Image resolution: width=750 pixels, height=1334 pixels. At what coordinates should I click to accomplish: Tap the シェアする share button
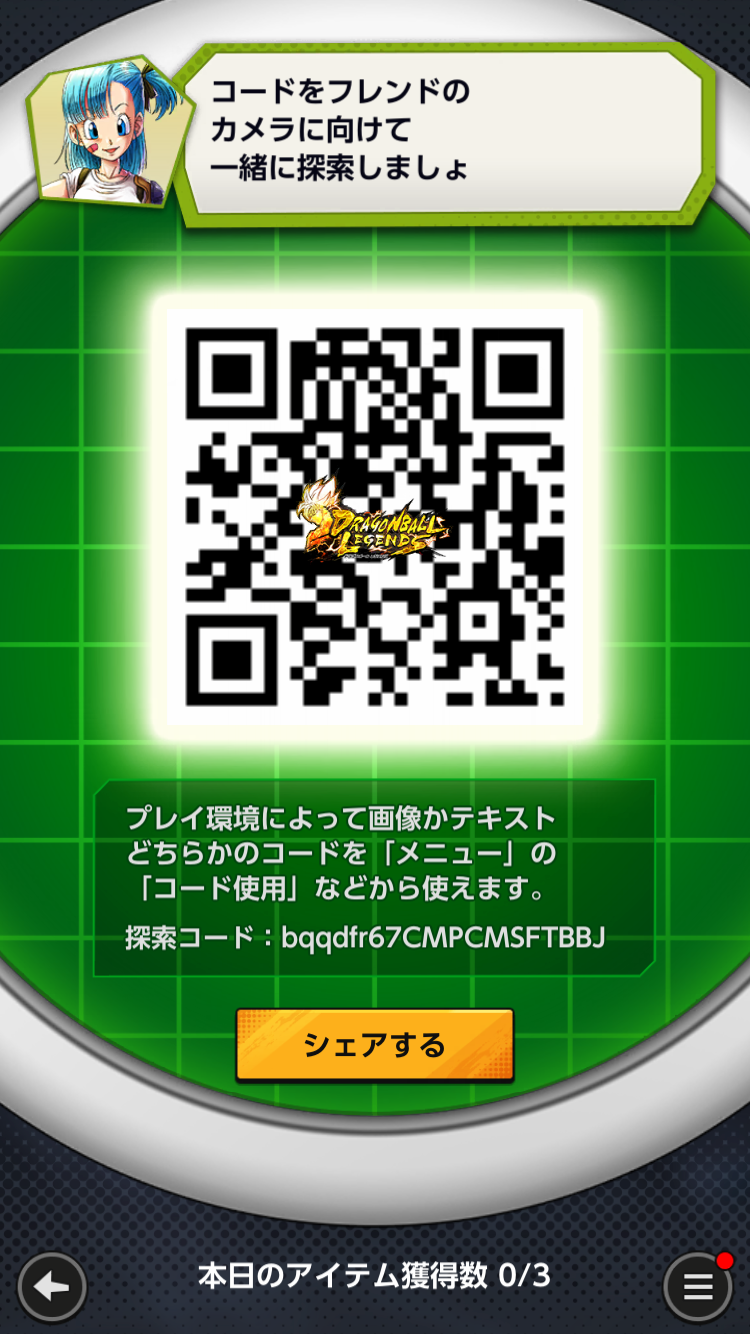(x=374, y=1045)
